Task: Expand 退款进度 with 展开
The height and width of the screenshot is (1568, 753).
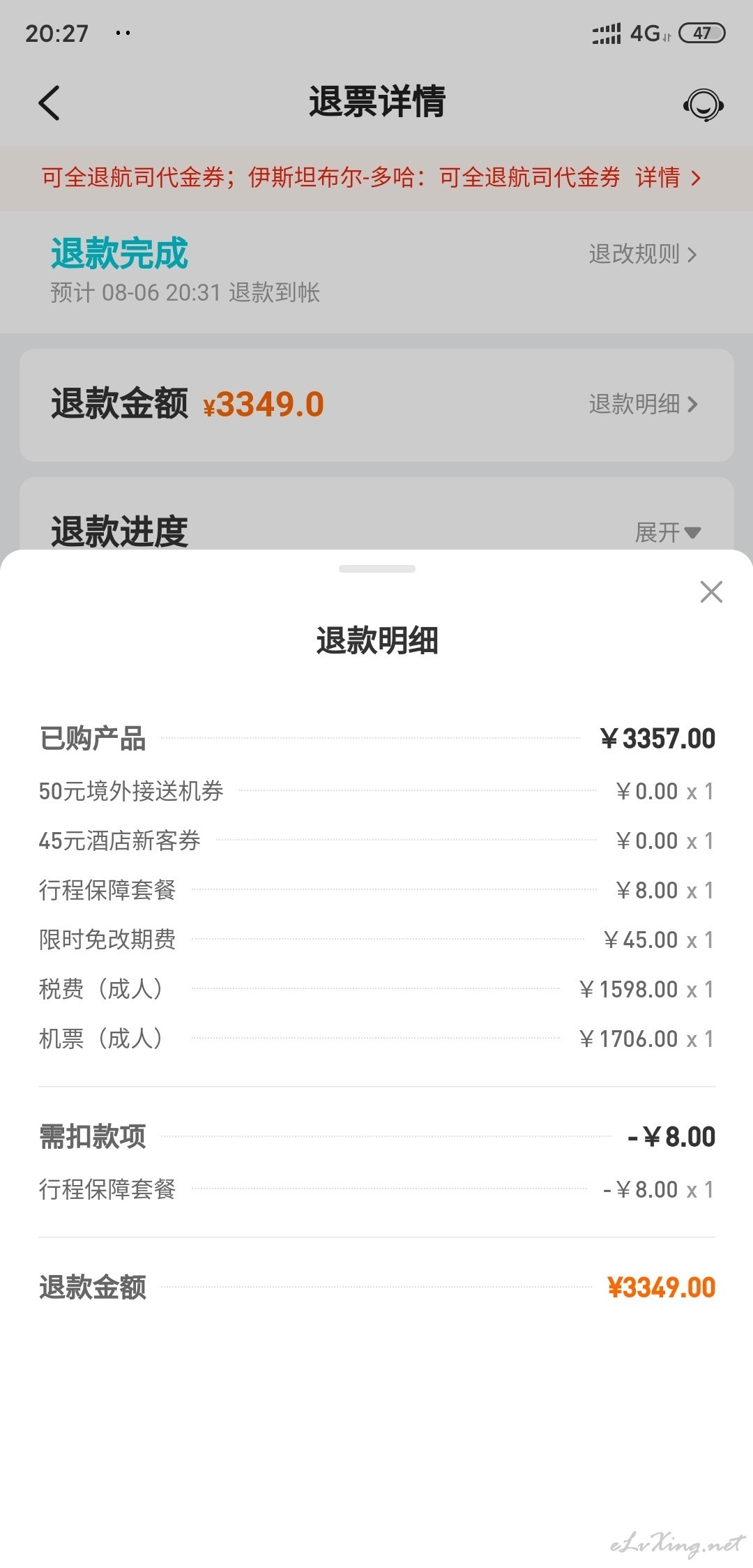Action: click(x=667, y=532)
